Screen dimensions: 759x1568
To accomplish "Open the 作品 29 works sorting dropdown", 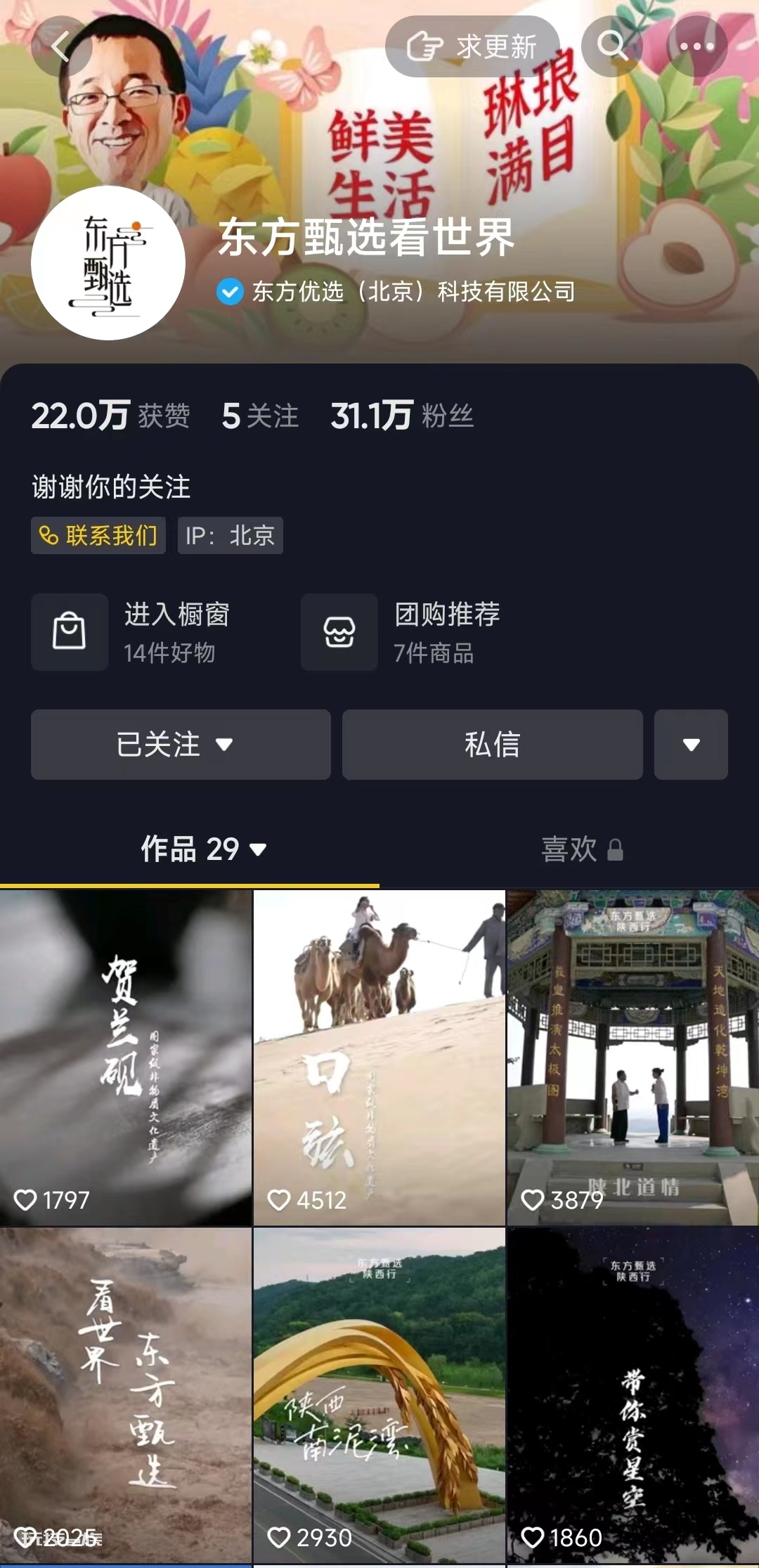I will [204, 849].
